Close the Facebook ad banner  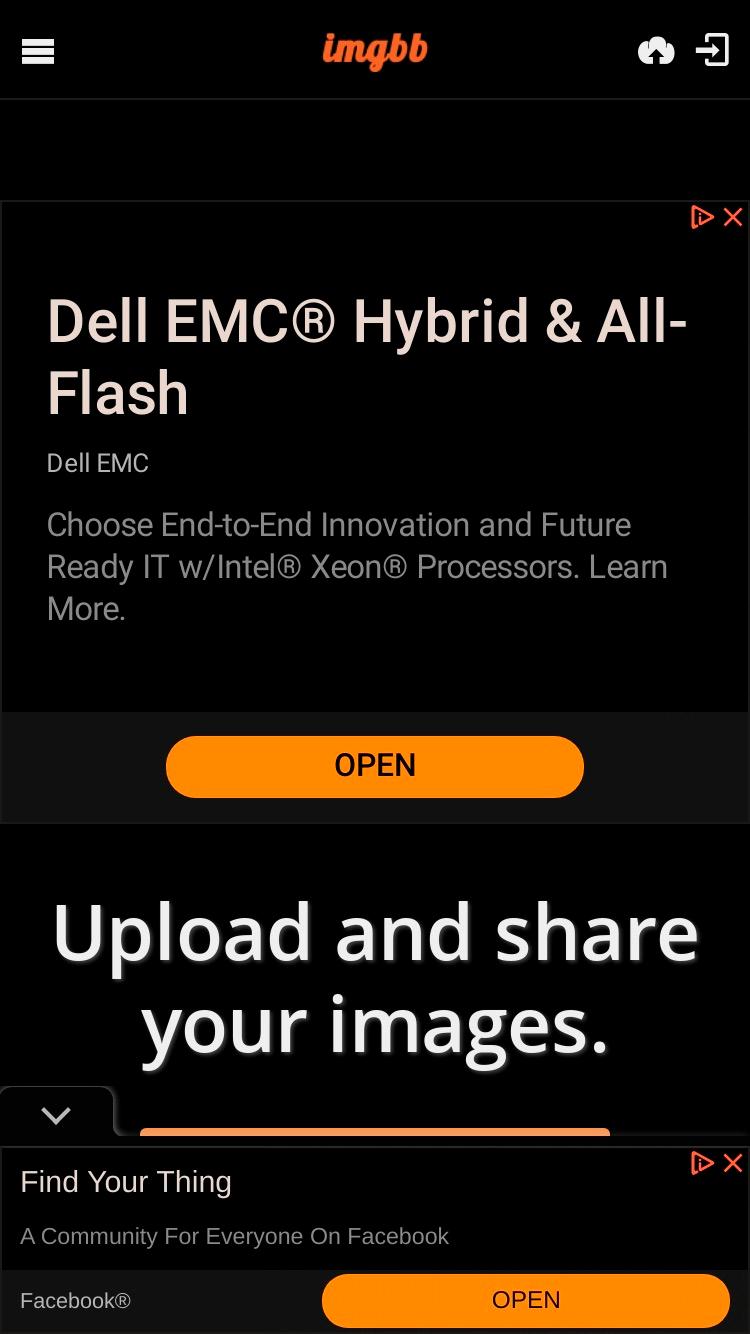coord(733,1162)
